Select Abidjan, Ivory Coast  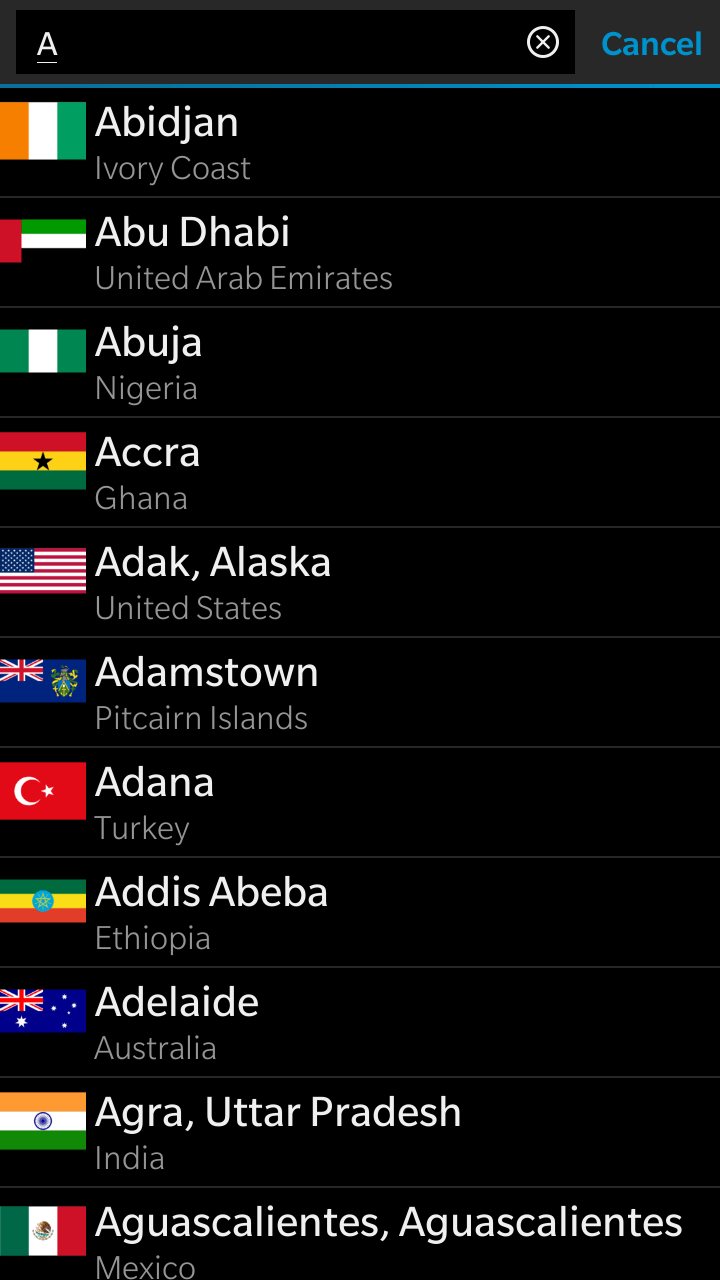tap(360, 142)
